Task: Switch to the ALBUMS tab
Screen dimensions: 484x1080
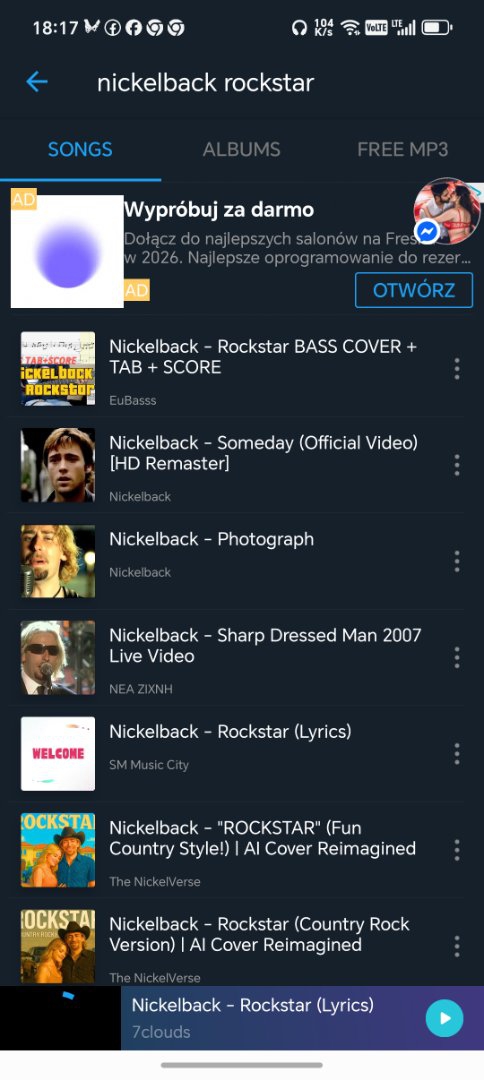Action: 242,149
